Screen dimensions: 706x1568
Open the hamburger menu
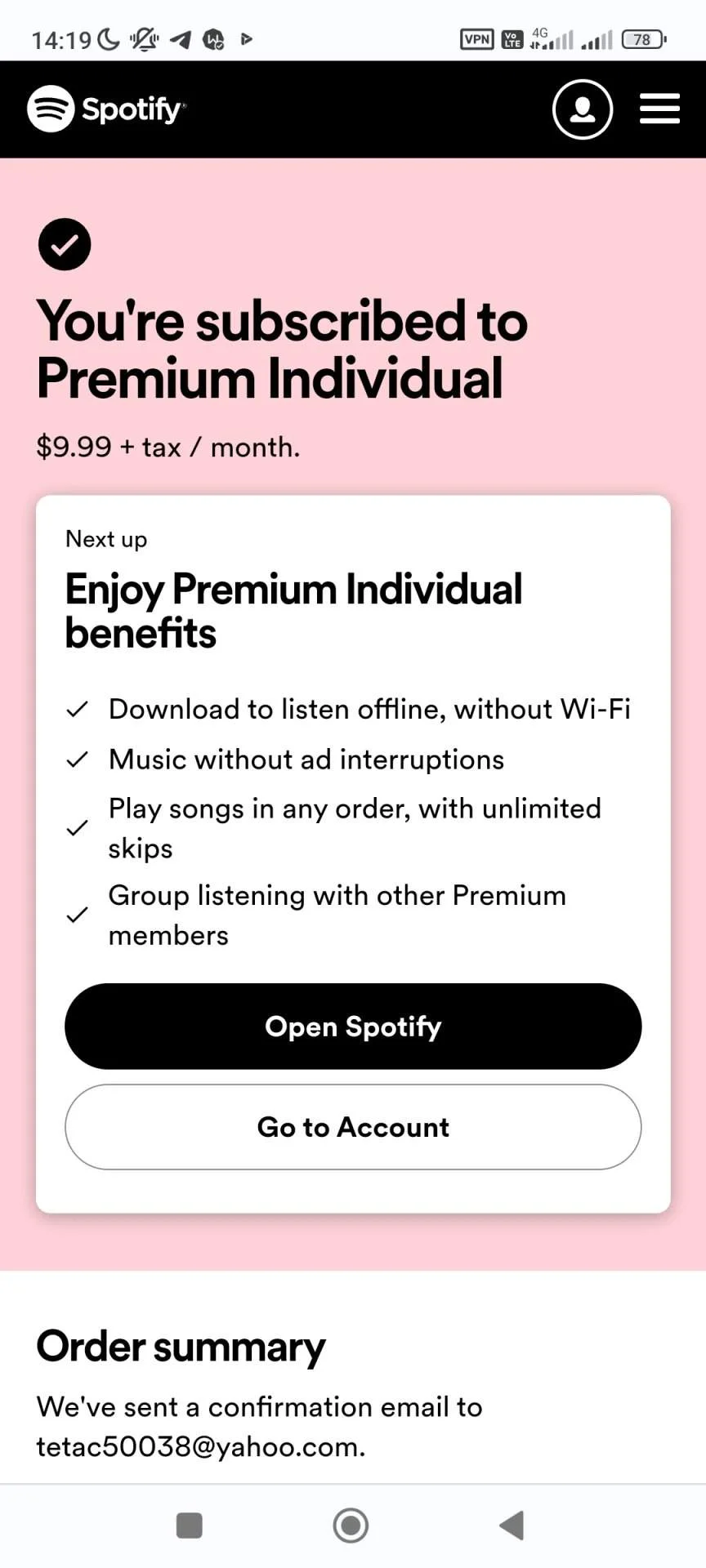click(x=659, y=109)
